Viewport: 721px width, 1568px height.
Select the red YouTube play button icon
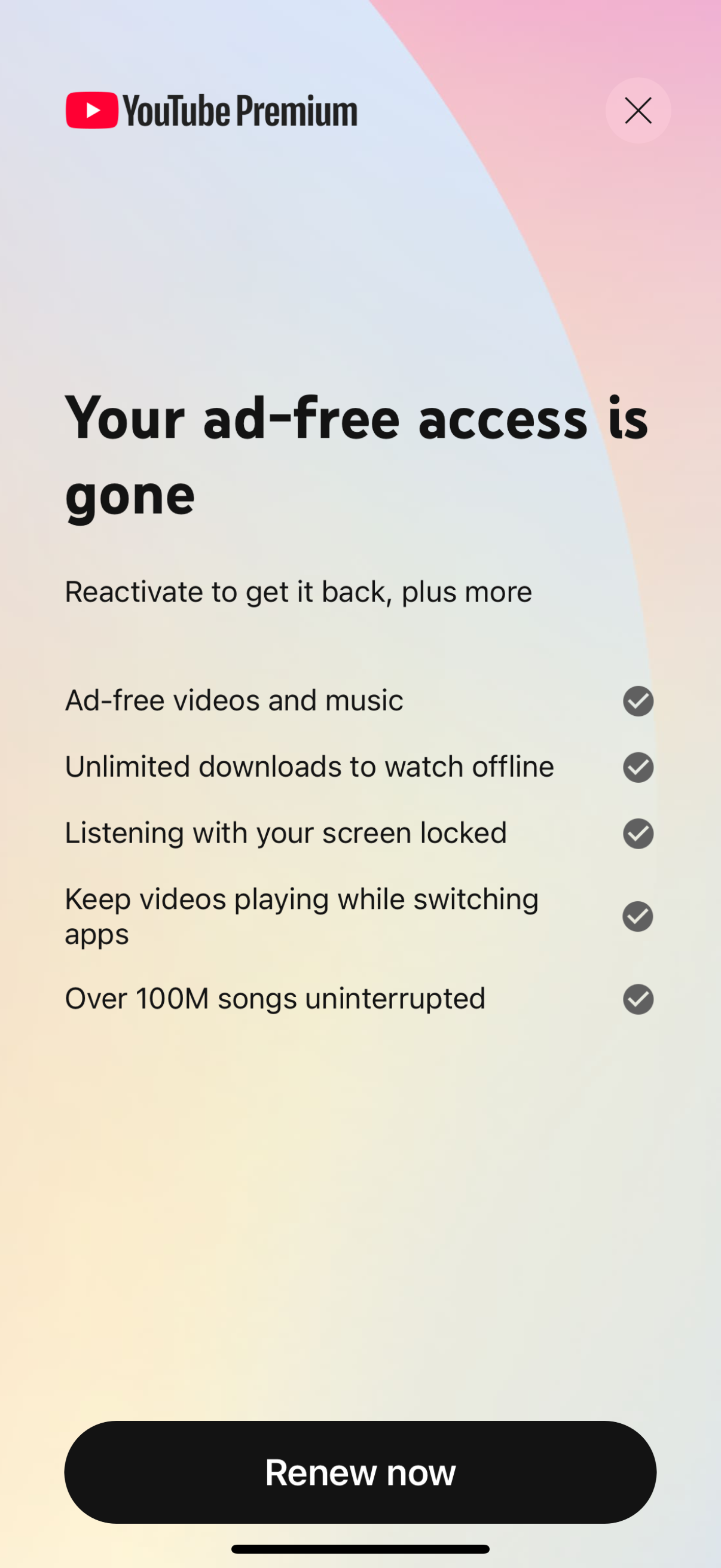point(90,110)
